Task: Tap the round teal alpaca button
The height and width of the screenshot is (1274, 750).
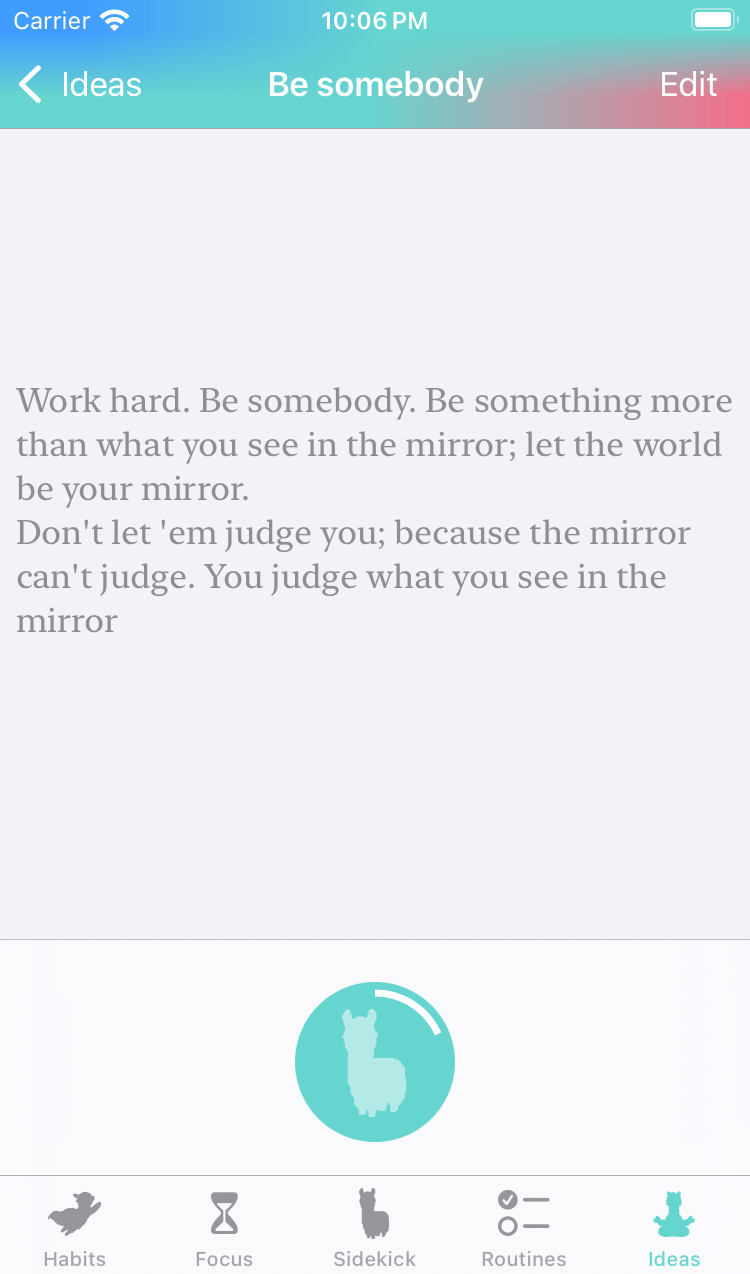Action: 375,1062
